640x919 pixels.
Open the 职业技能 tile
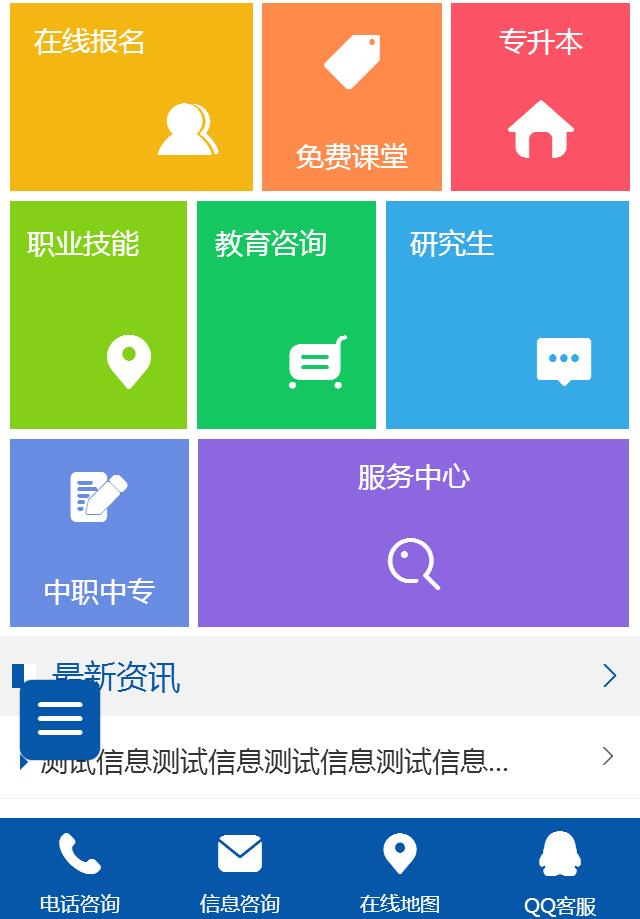98,315
